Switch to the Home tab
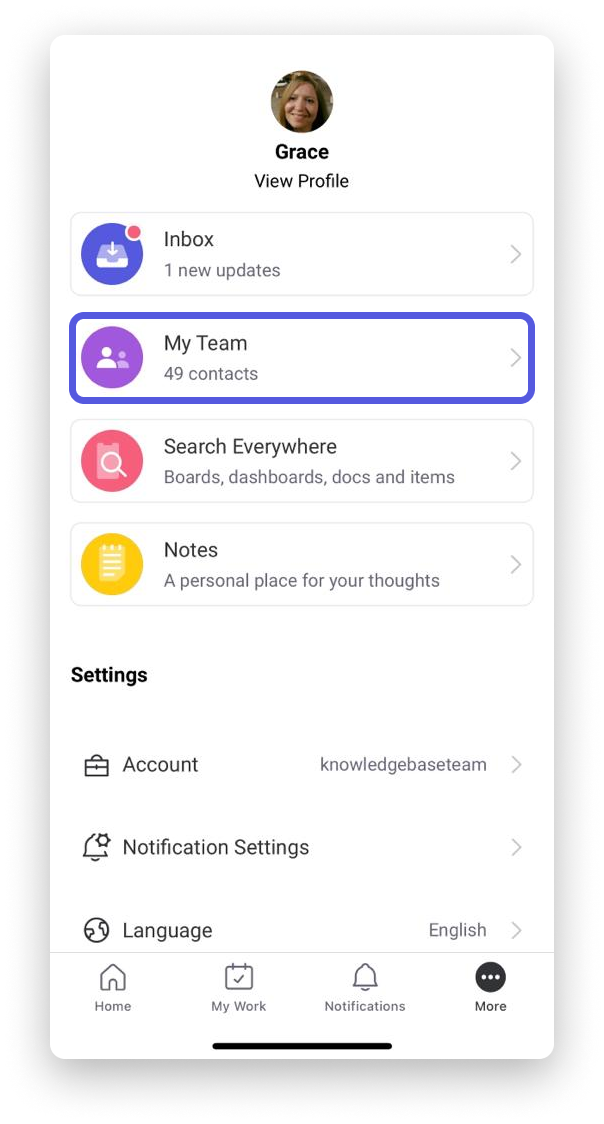604x1124 pixels. coord(113,987)
